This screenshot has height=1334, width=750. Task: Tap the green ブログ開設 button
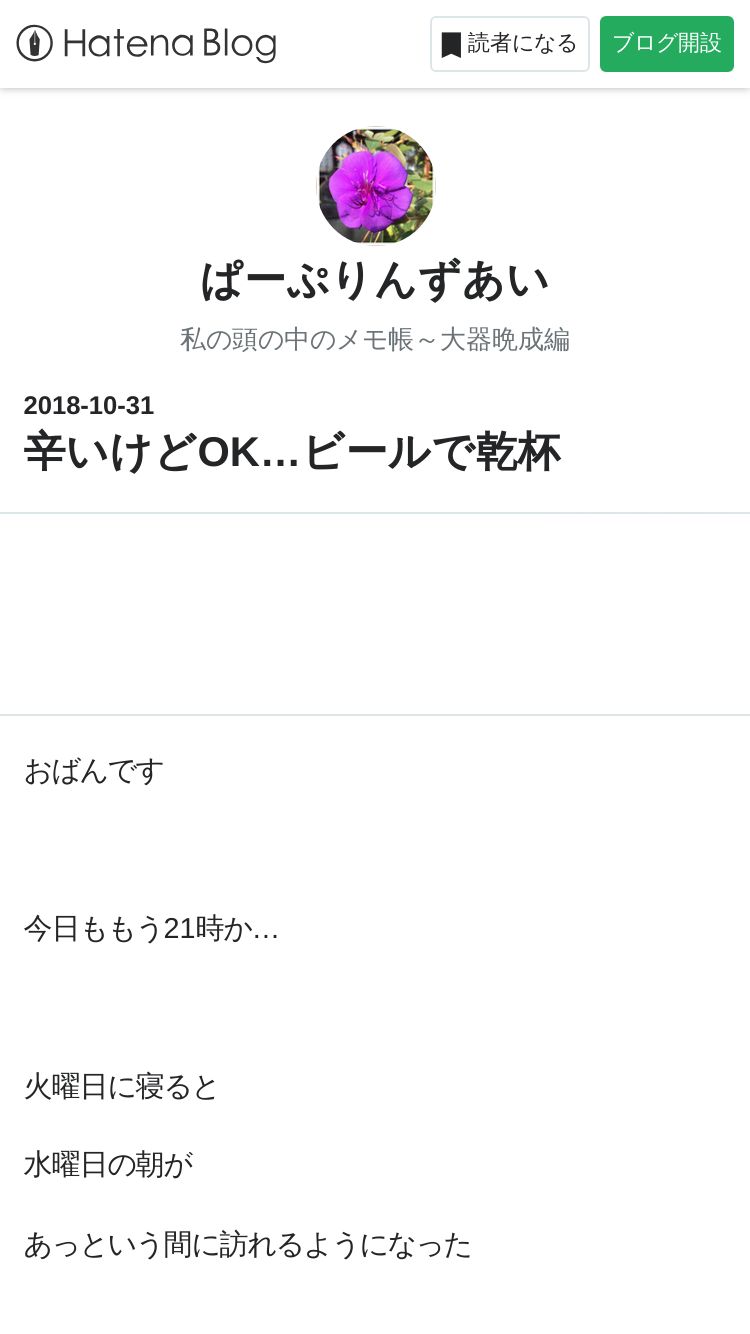667,44
